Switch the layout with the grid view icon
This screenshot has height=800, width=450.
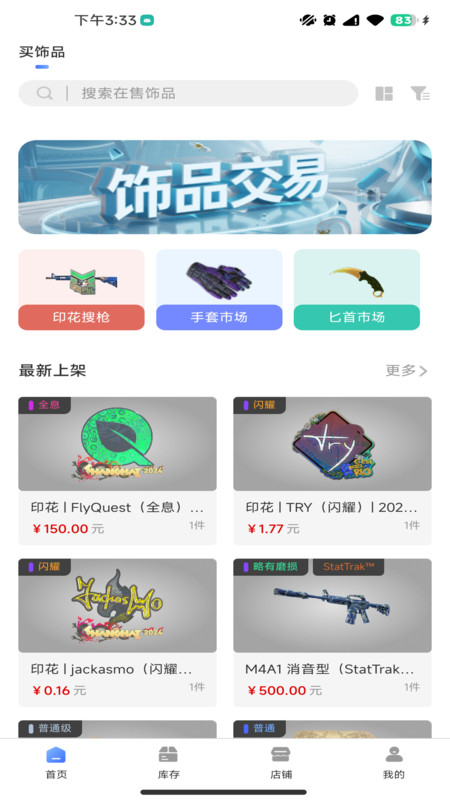[x=384, y=93]
